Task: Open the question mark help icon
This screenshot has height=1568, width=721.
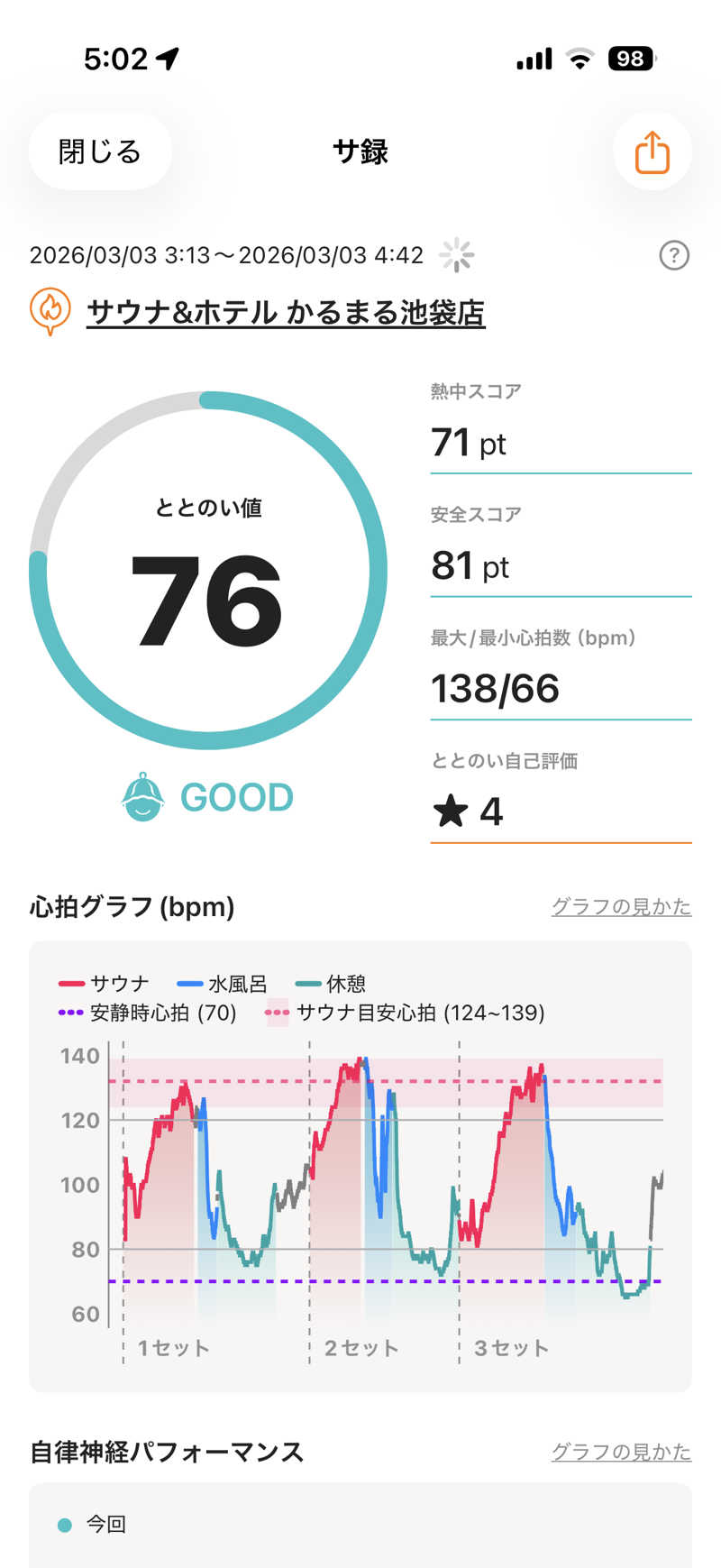Action: click(x=674, y=256)
